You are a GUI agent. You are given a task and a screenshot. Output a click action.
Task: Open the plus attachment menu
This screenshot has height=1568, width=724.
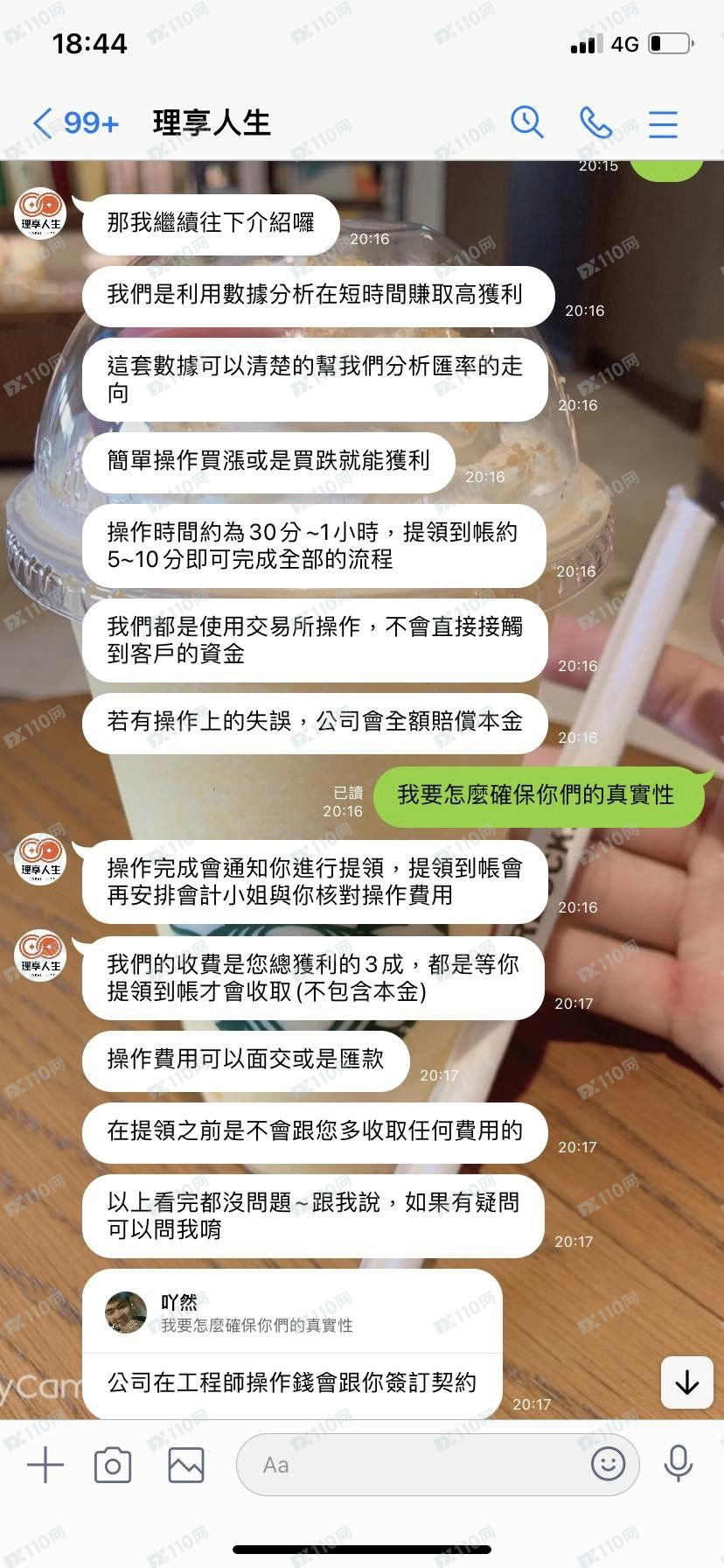click(45, 1465)
